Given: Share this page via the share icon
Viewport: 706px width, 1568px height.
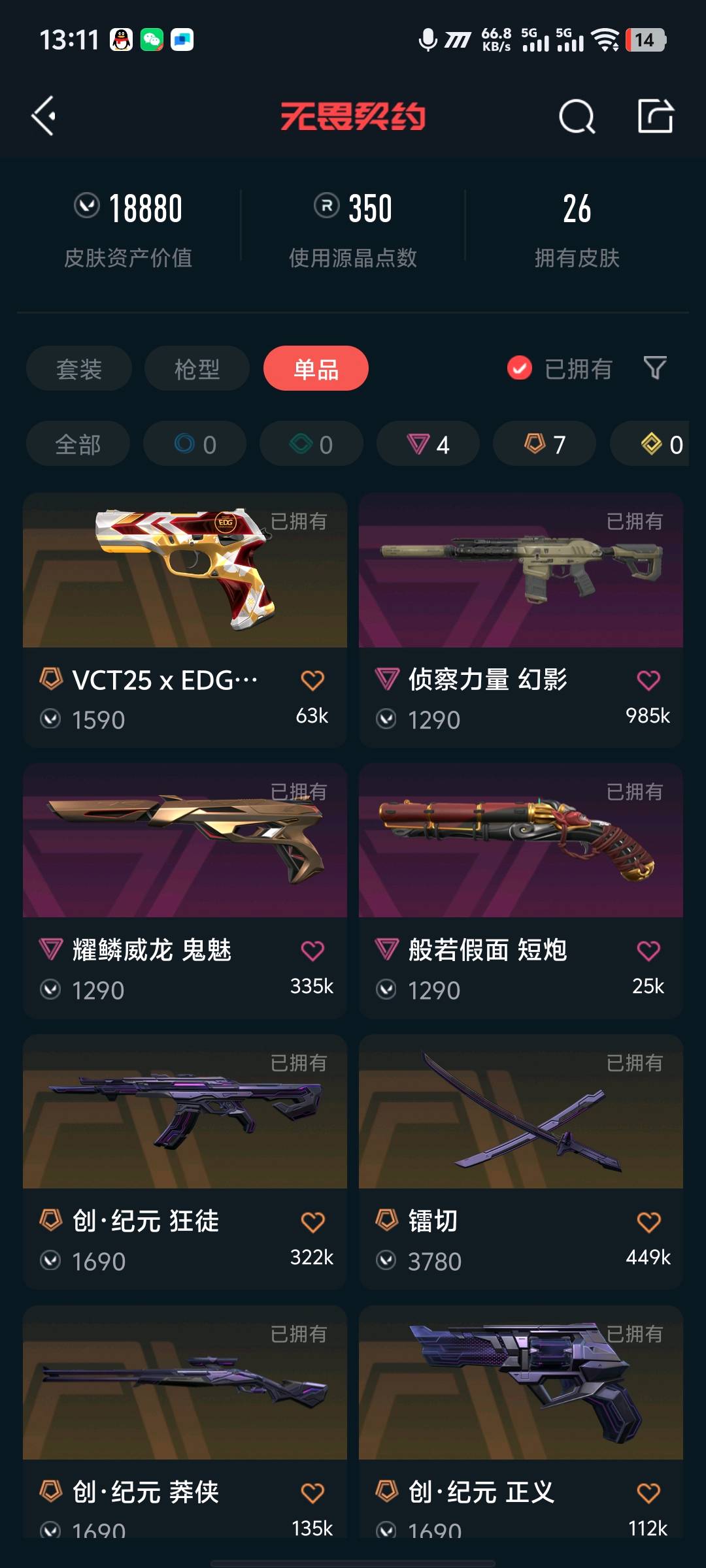Looking at the screenshot, I should click(655, 116).
